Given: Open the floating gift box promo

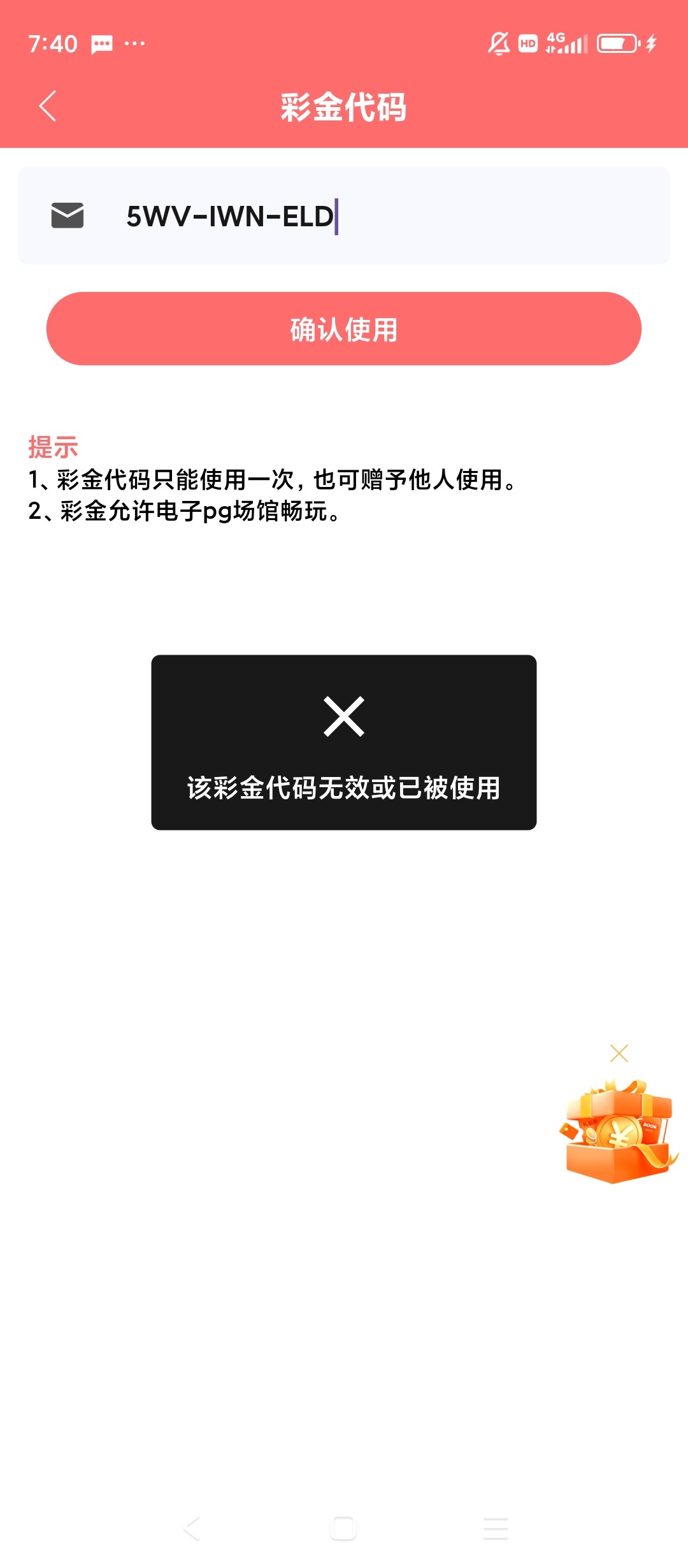Looking at the screenshot, I should click(618, 1132).
